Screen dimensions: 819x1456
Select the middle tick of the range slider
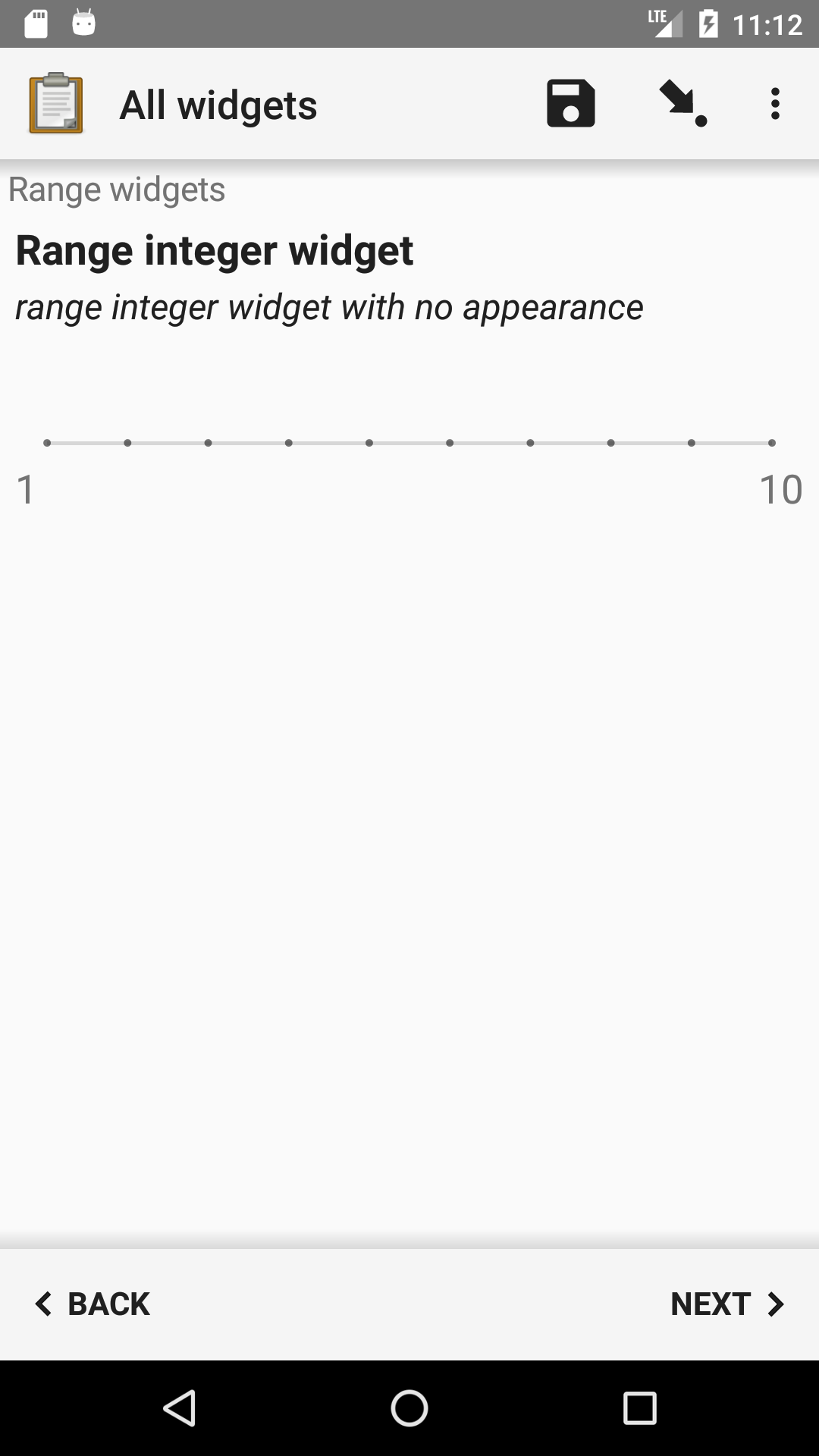pyautogui.click(x=409, y=443)
